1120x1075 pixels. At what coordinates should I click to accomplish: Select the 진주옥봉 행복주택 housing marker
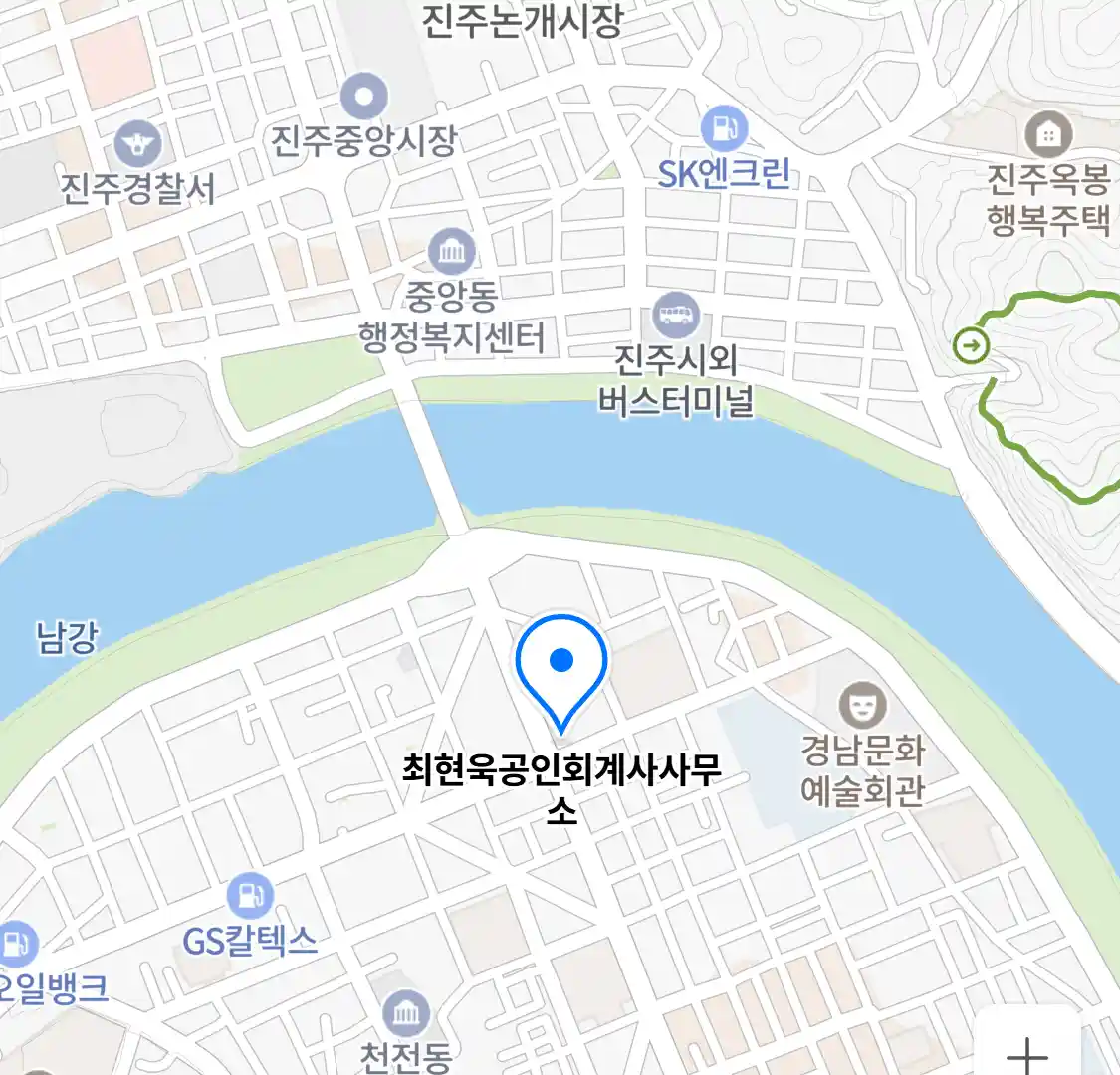pos(1047,133)
